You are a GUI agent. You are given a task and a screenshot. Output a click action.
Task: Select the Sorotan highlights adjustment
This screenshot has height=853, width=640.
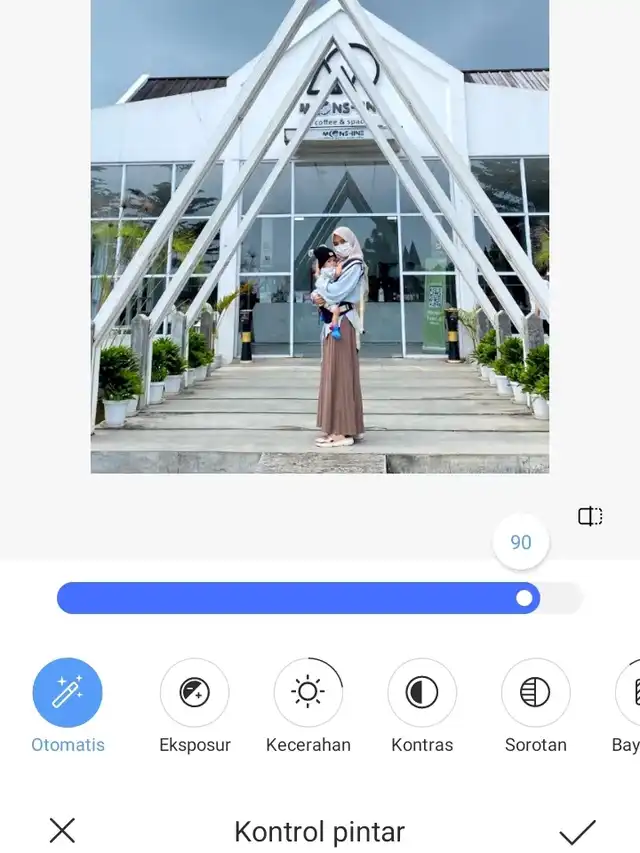[x=535, y=692]
